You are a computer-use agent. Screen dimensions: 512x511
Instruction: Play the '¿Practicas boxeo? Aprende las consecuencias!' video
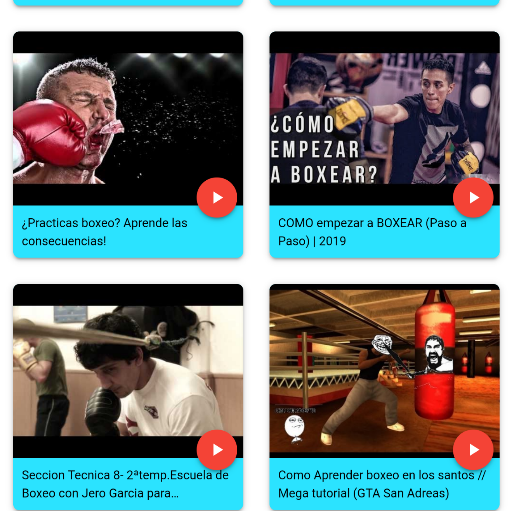(217, 198)
